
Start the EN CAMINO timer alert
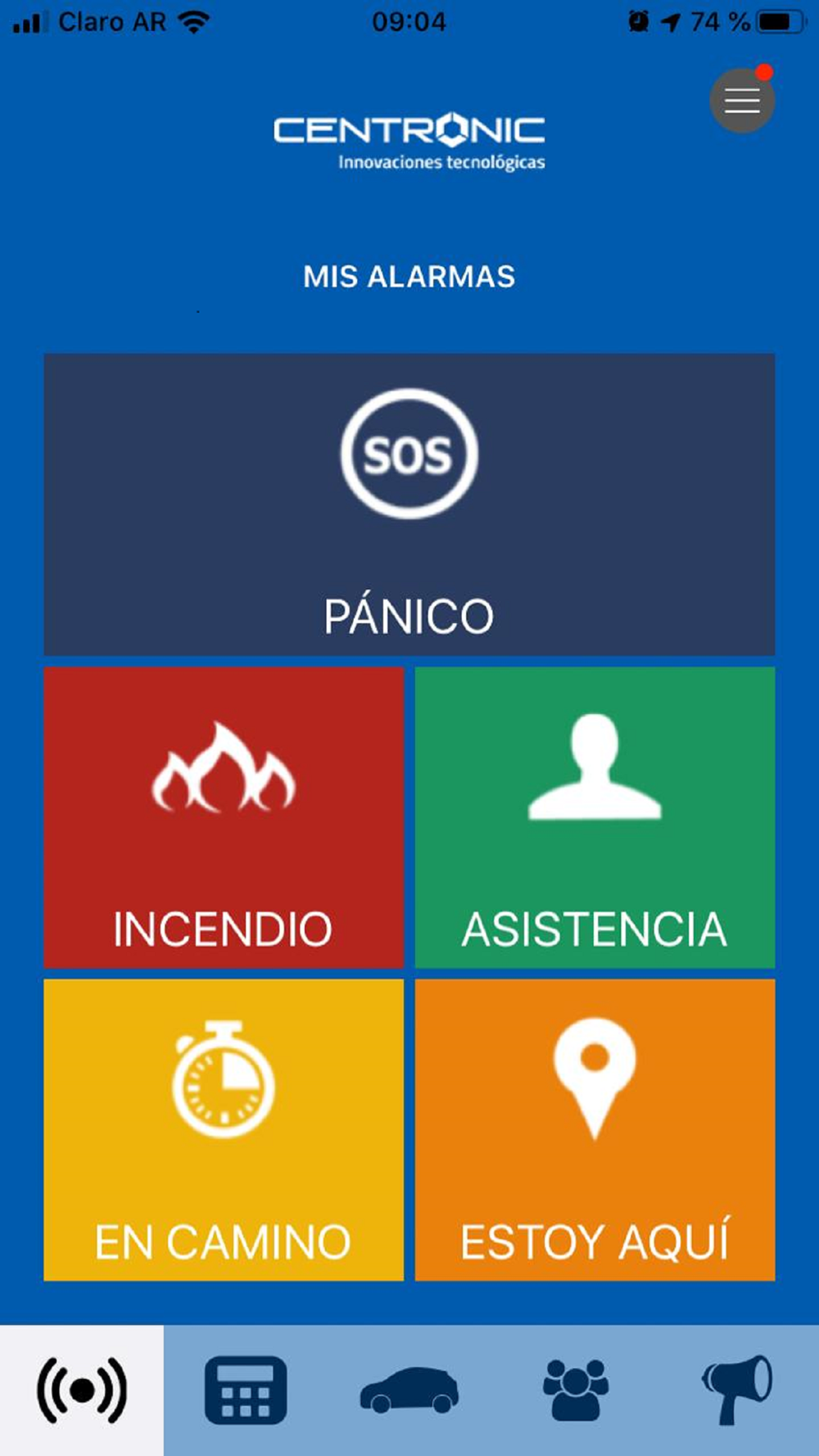coord(224,1130)
